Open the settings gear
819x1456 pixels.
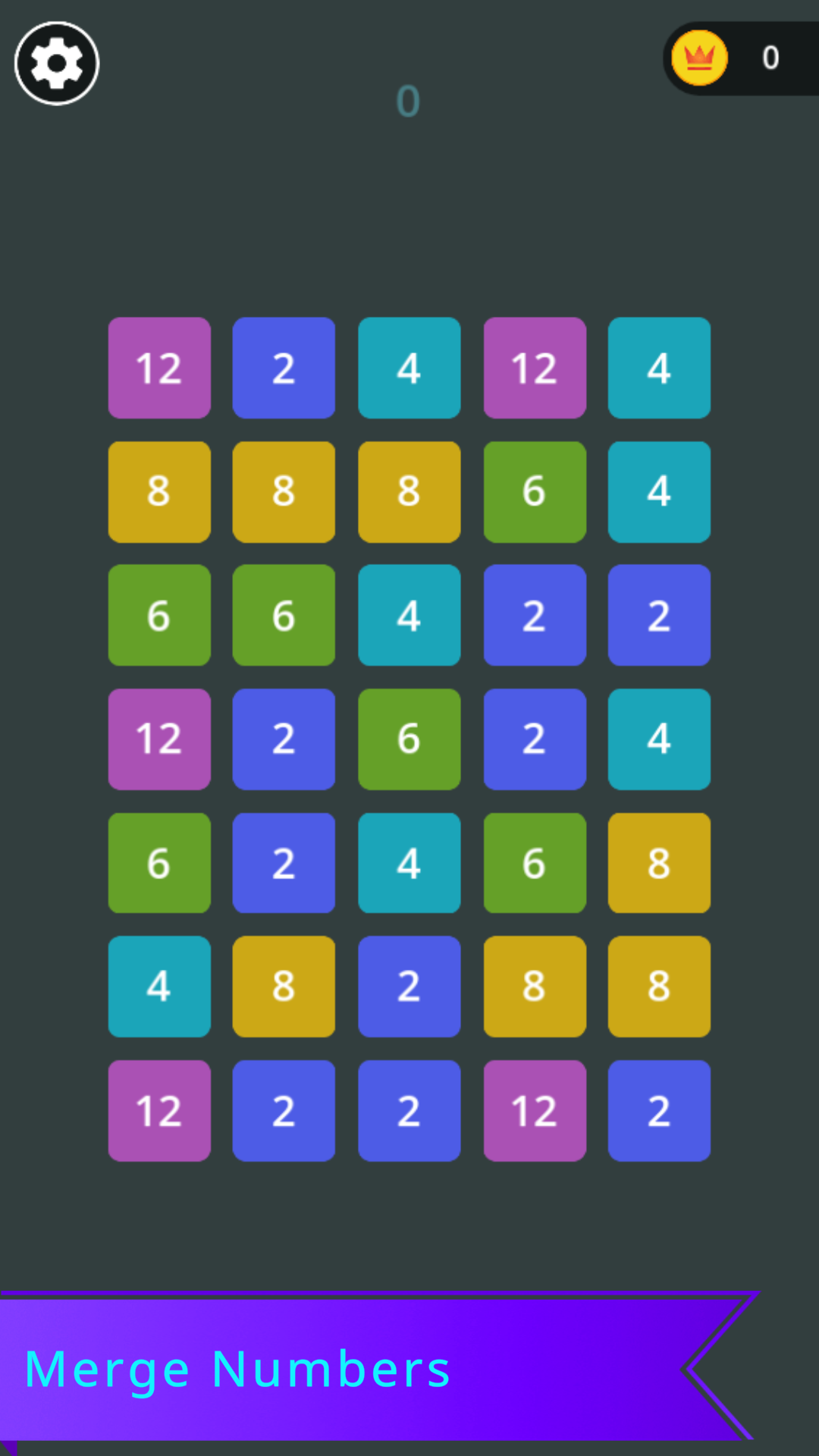pyautogui.click(x=57, y=64)
